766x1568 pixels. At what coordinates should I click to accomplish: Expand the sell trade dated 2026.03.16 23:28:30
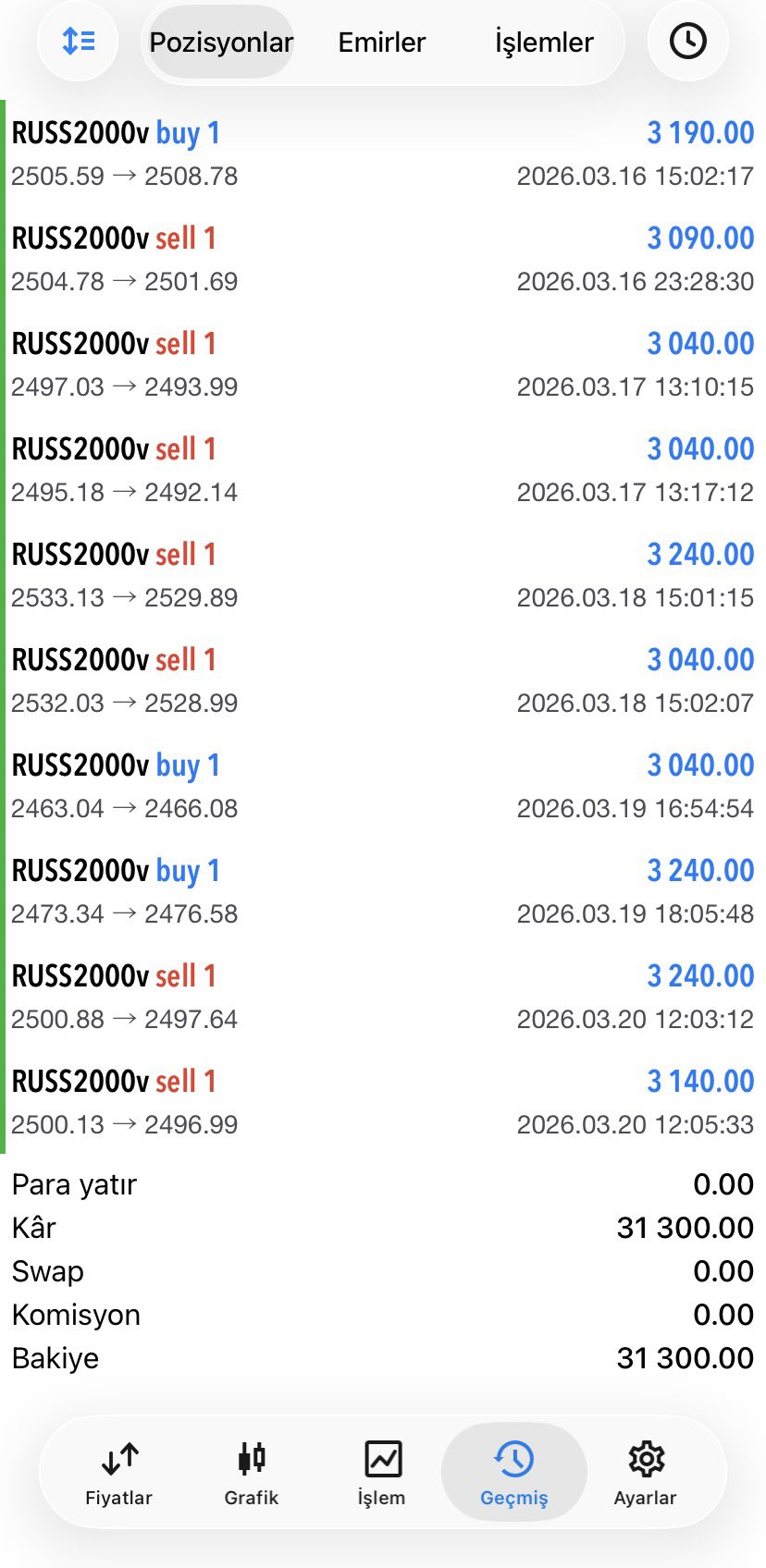click(383, 259)
